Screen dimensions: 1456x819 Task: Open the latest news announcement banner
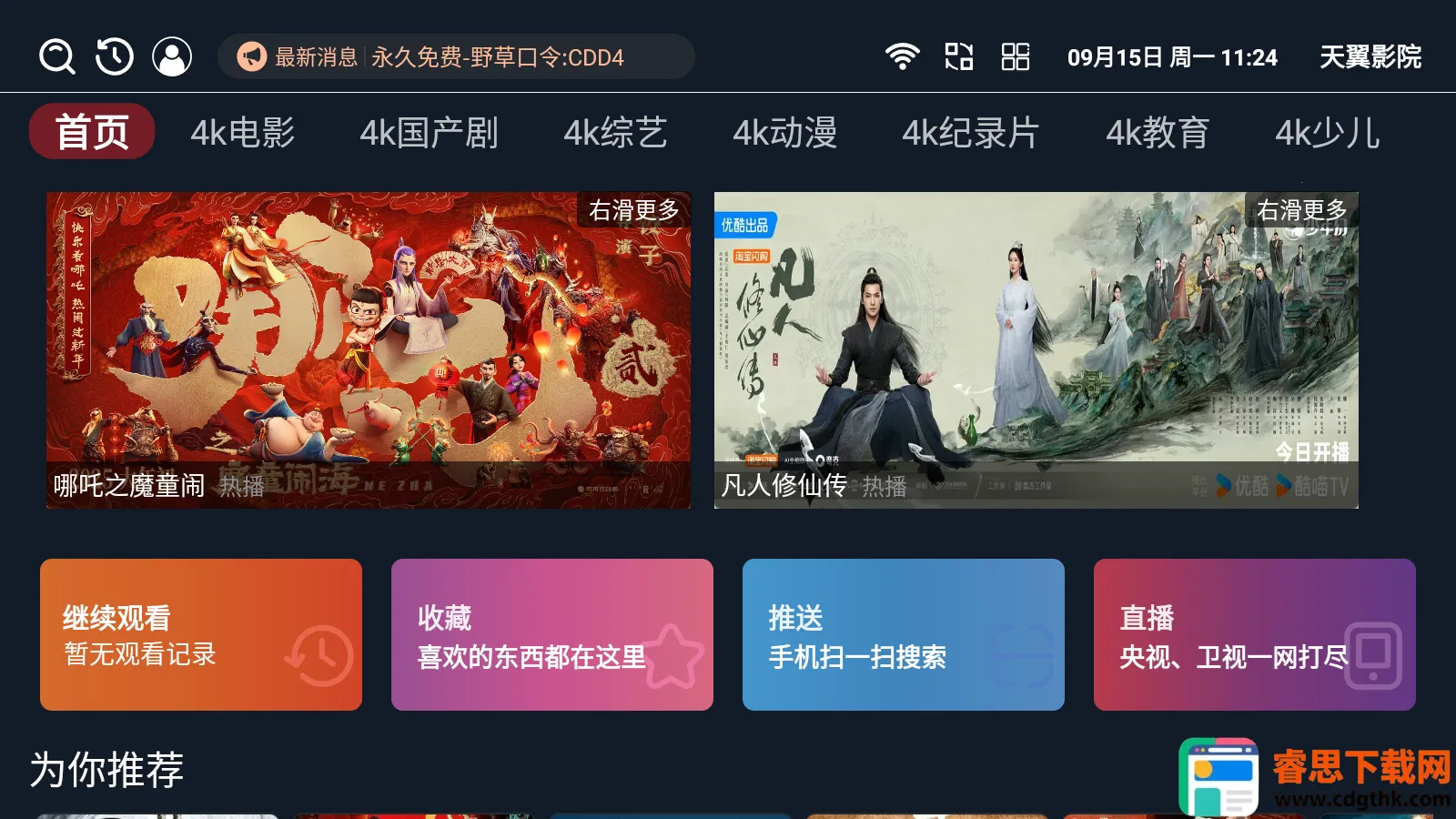455,57
